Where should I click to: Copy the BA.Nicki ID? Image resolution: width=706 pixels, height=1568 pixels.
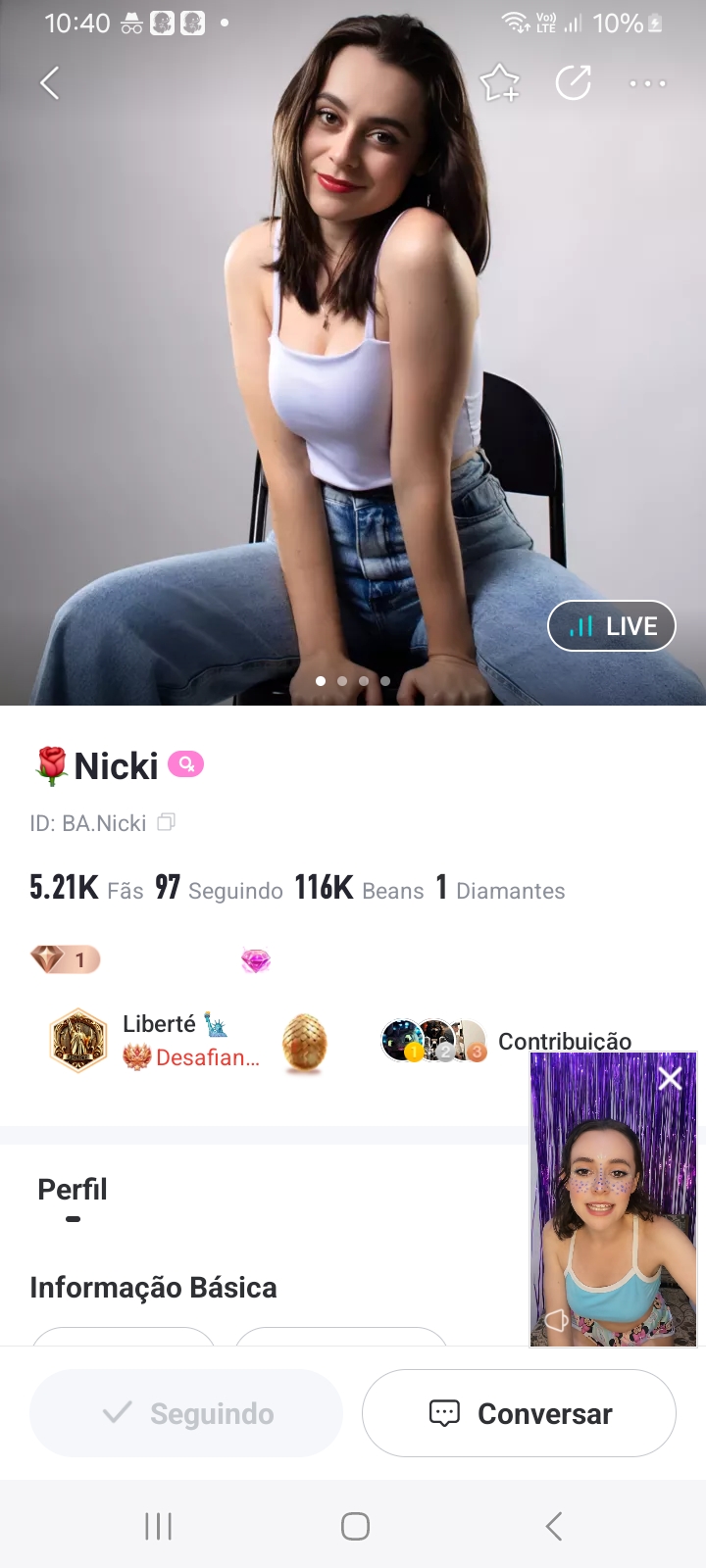167,822
